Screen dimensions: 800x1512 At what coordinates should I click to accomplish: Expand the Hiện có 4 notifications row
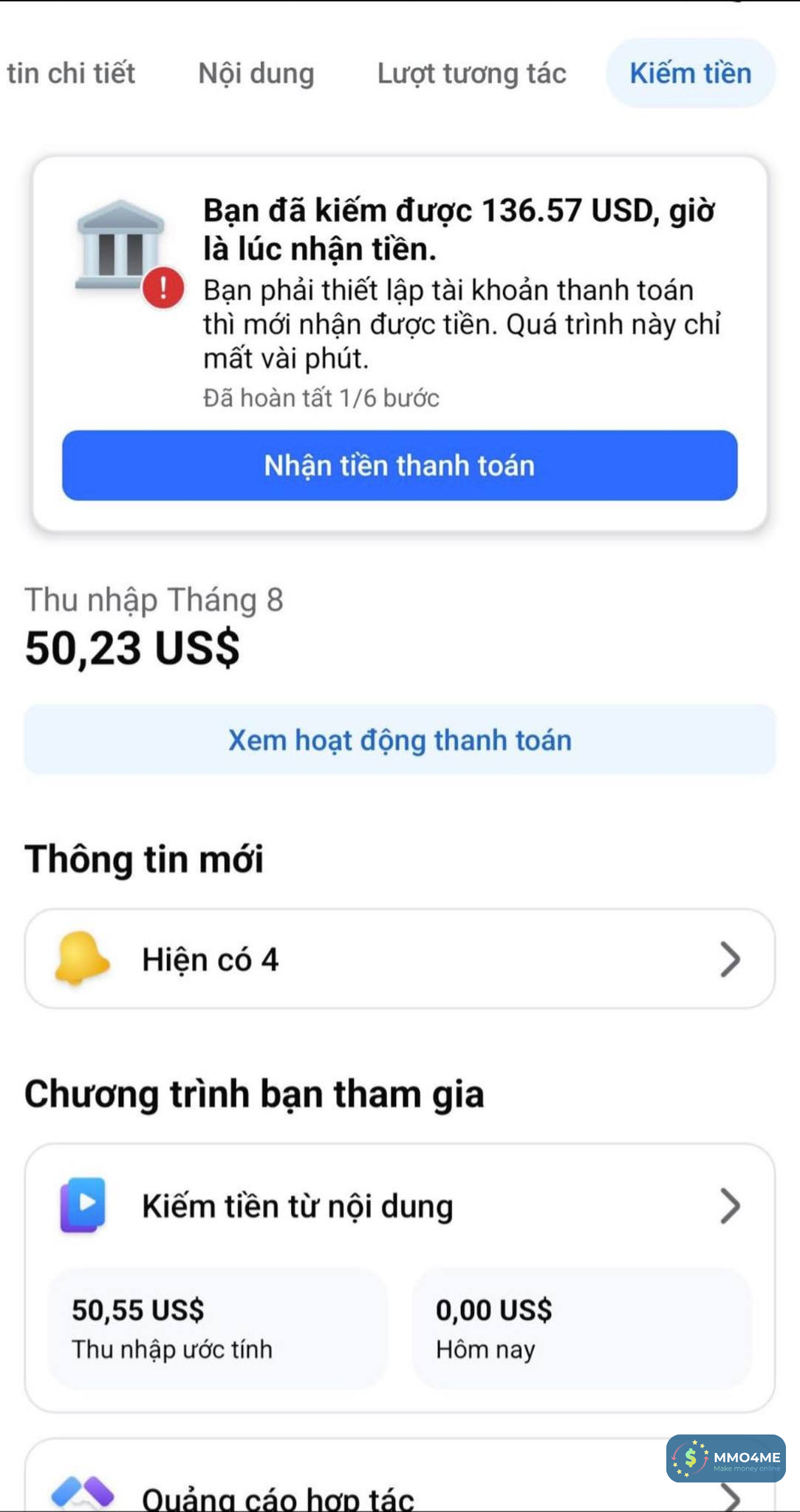[x=399, y=960]
